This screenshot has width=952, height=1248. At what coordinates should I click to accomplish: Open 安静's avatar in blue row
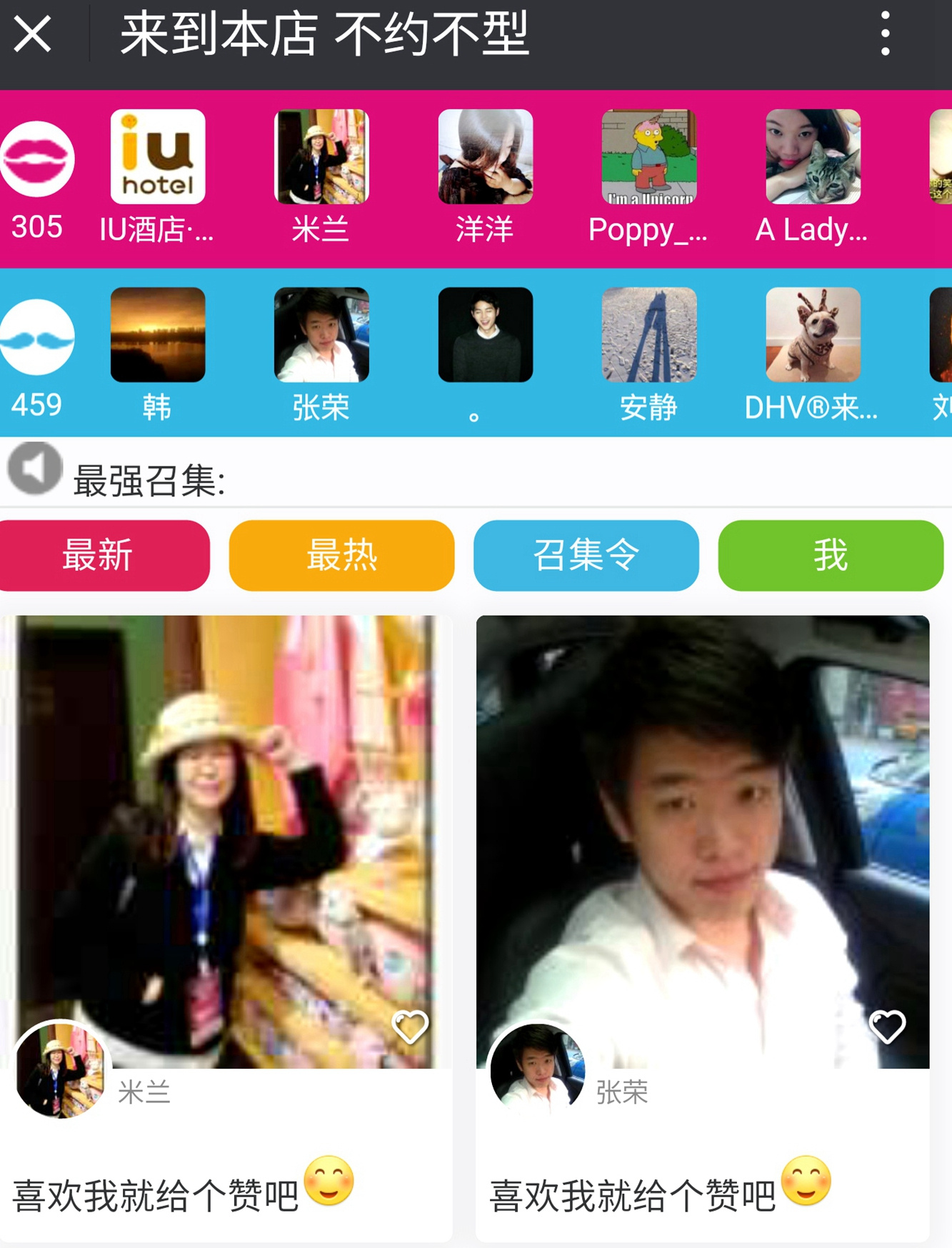[x=648, y=335]
